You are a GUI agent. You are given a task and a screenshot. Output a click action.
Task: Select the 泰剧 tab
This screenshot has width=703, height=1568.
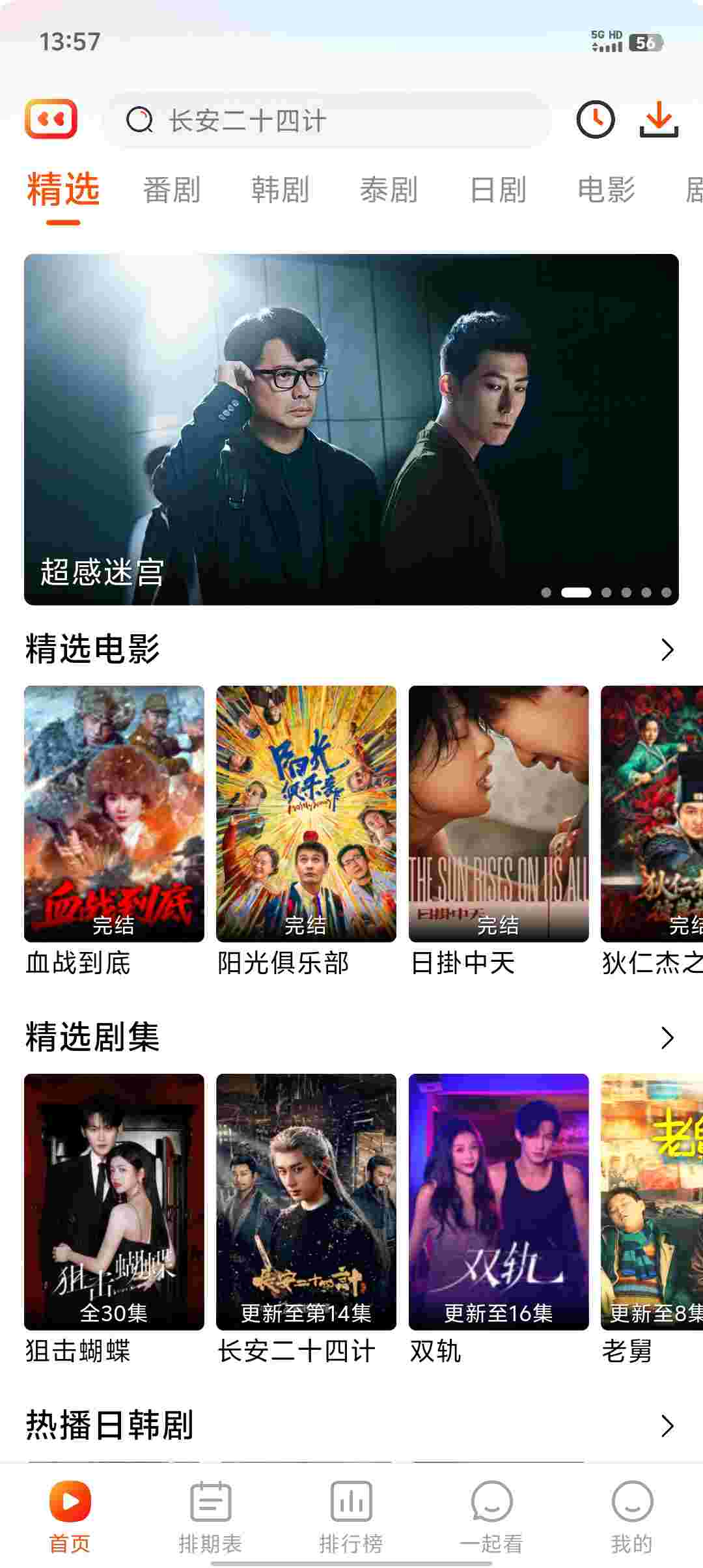pos(389,190)
